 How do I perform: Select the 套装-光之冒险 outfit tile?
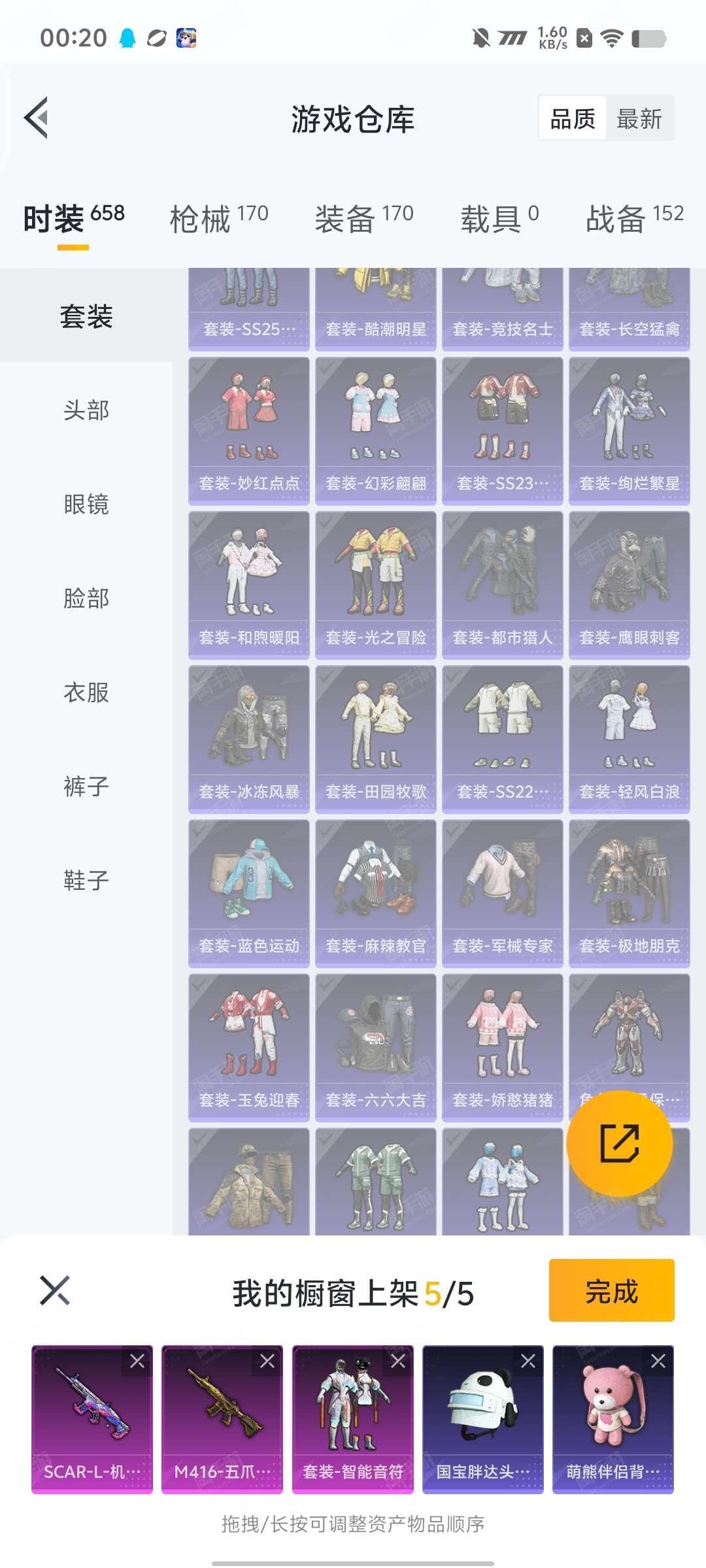pos(376,585)
